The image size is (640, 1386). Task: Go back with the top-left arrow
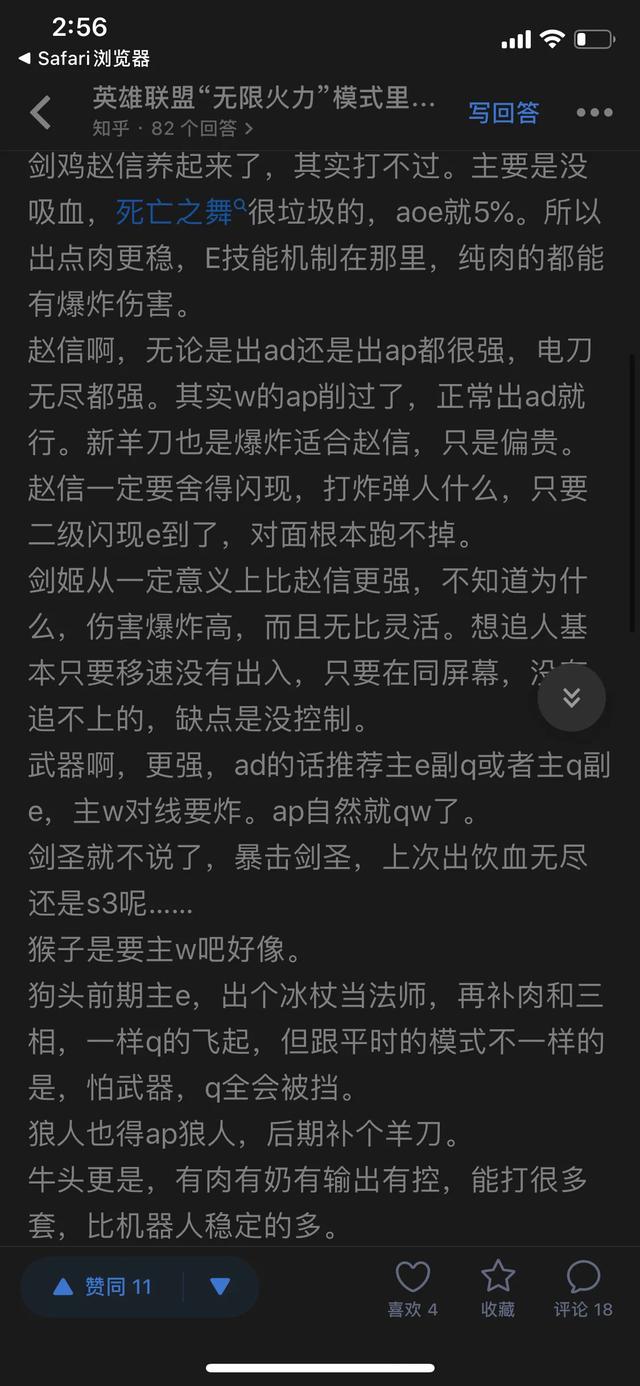[x=41, y=113]
